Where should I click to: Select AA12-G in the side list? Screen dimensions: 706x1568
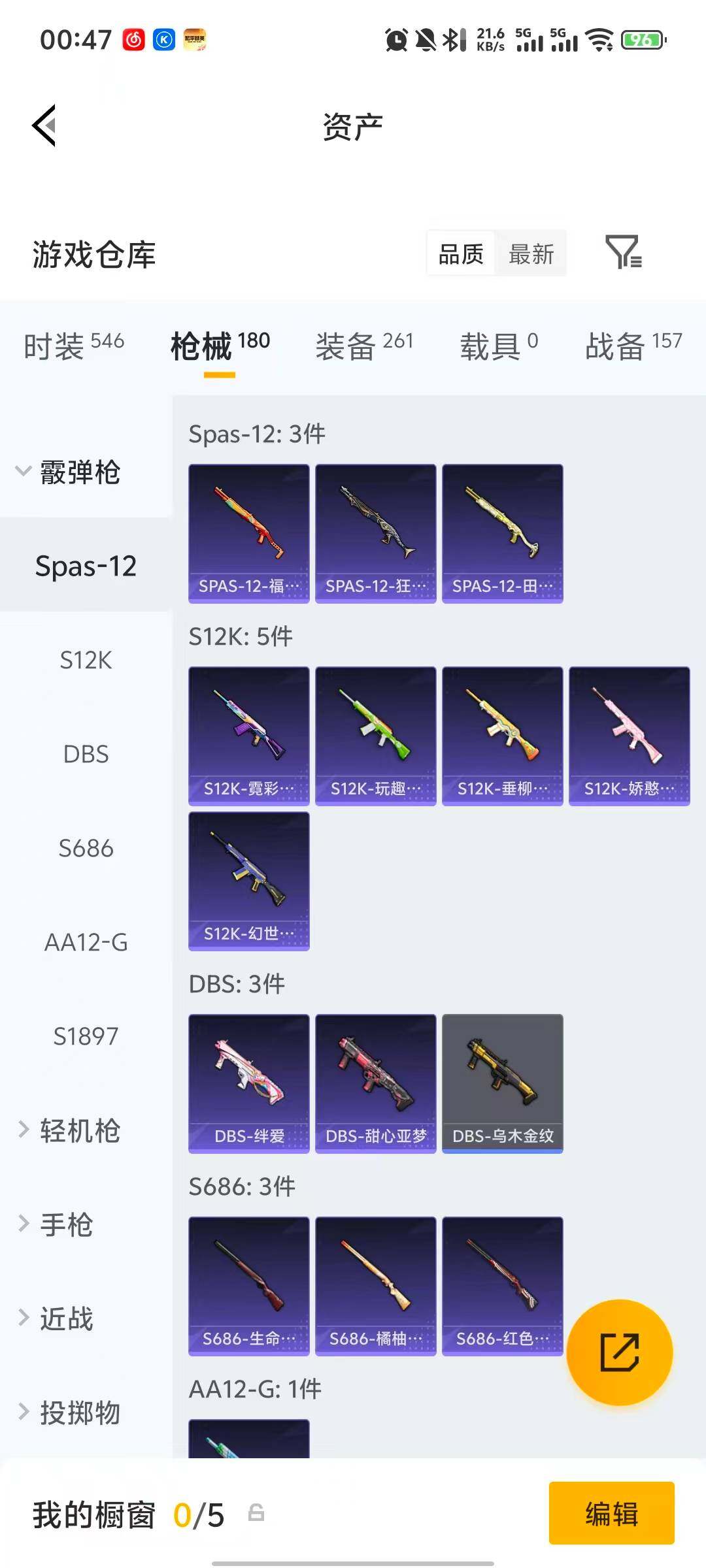pyautogui.click(x=86, y=942)
